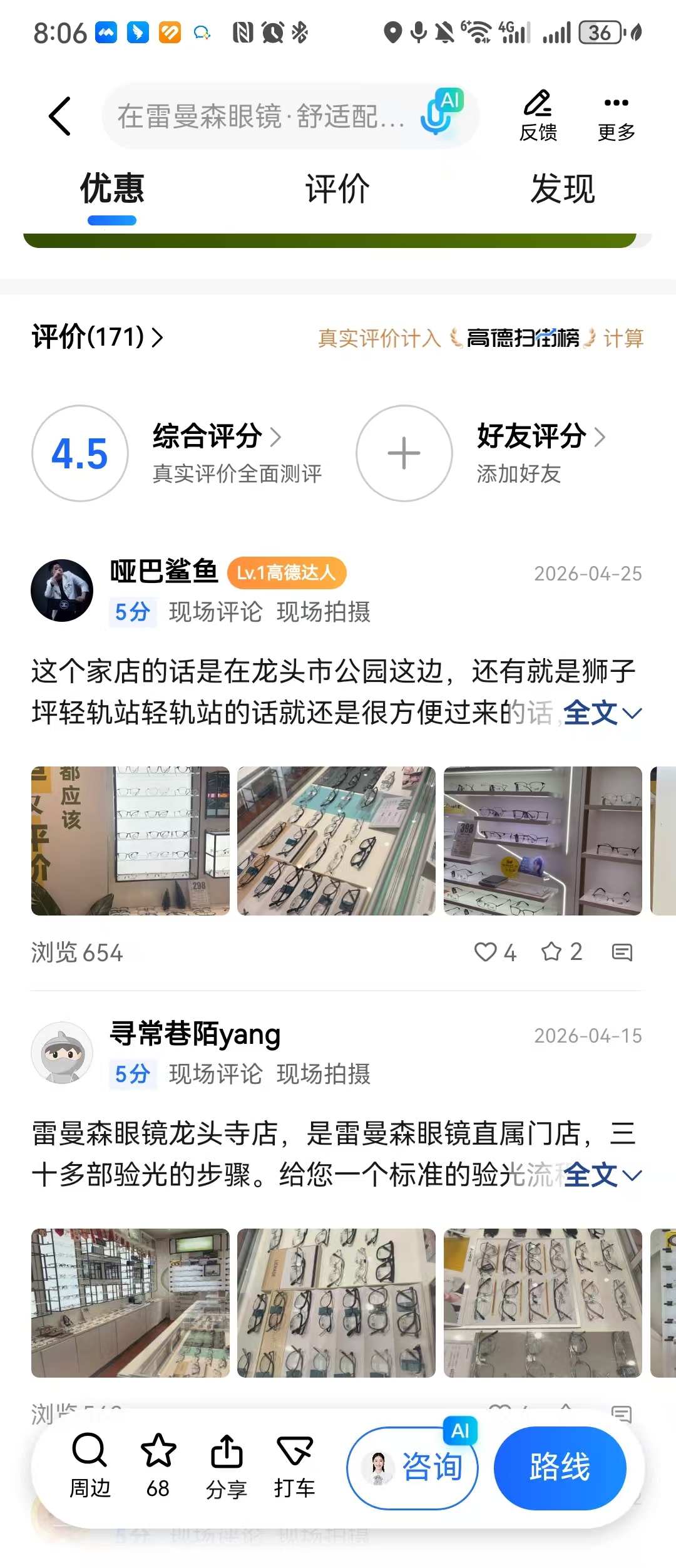Screen dimensions: 676x1568
Task: Expand 全文 on 寻常巷陌yang's review
Action: click(x=602, y=1175)
